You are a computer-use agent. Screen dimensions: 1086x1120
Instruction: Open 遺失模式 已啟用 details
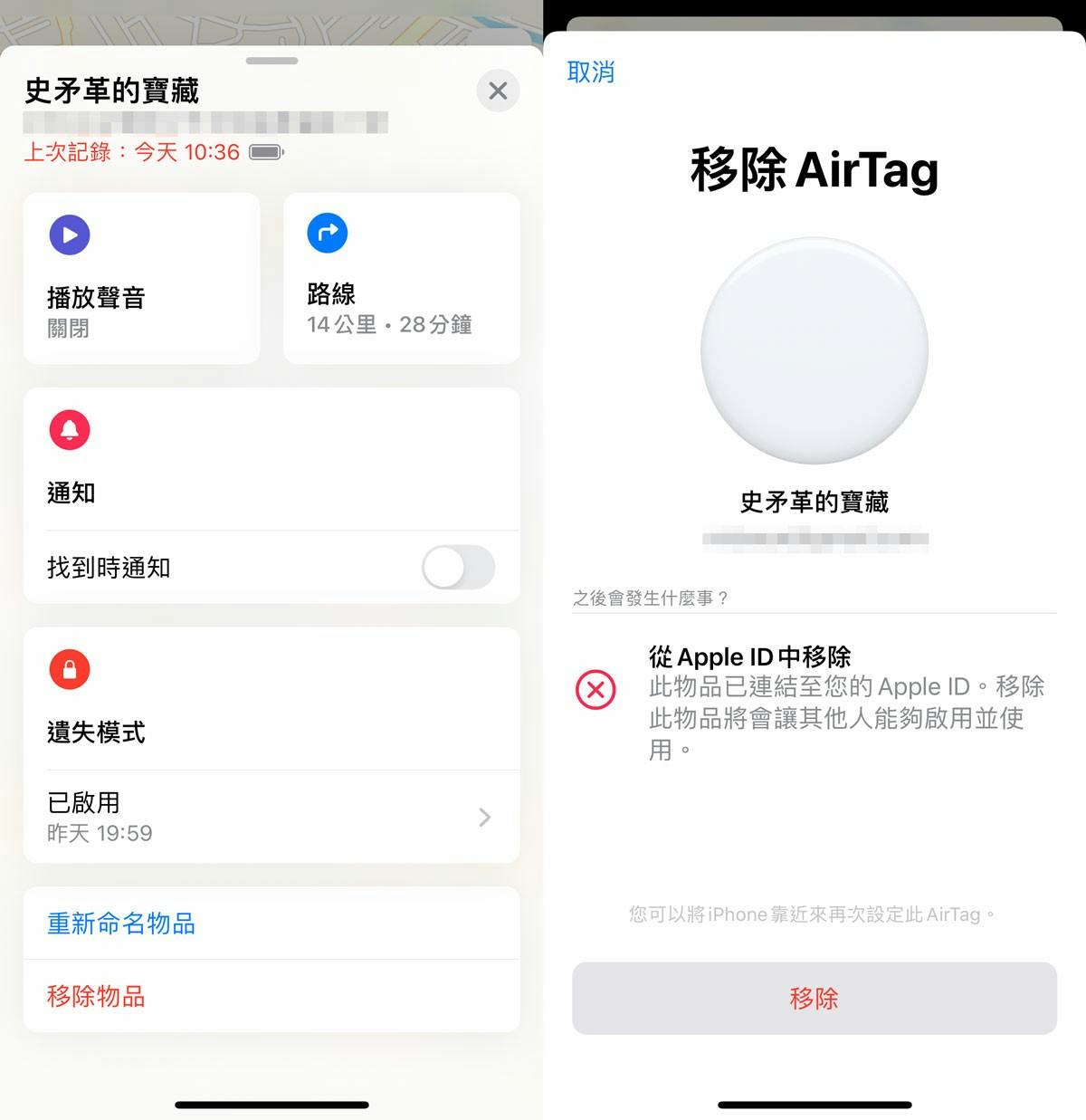[x=271, y=817]
